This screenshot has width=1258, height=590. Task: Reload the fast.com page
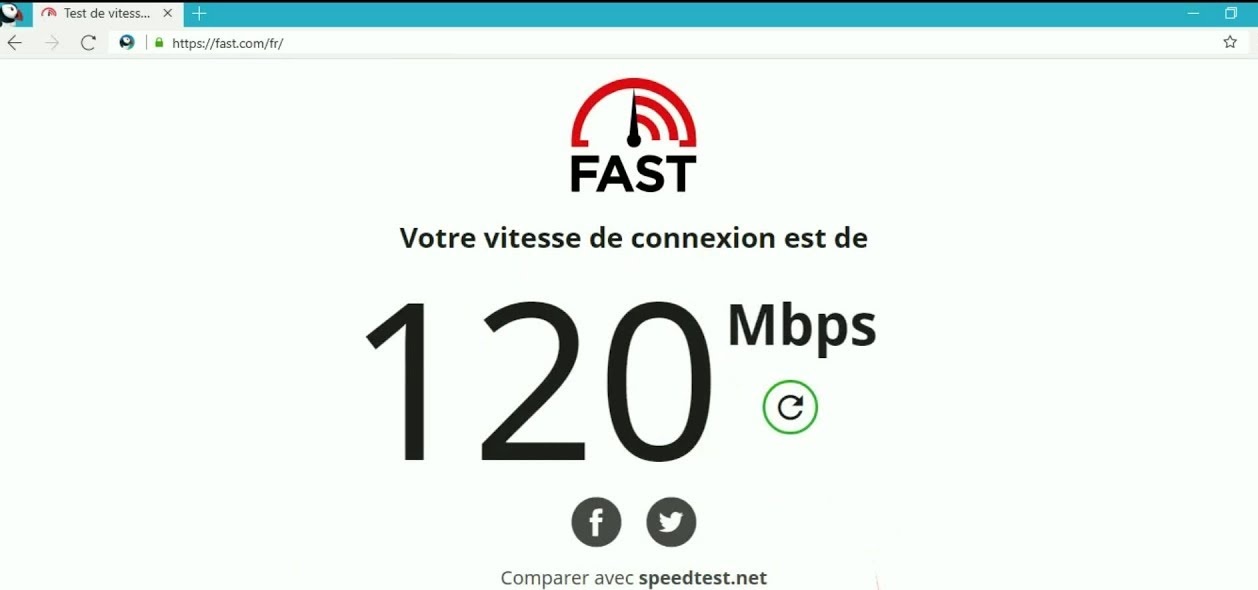tap(88, 43)
